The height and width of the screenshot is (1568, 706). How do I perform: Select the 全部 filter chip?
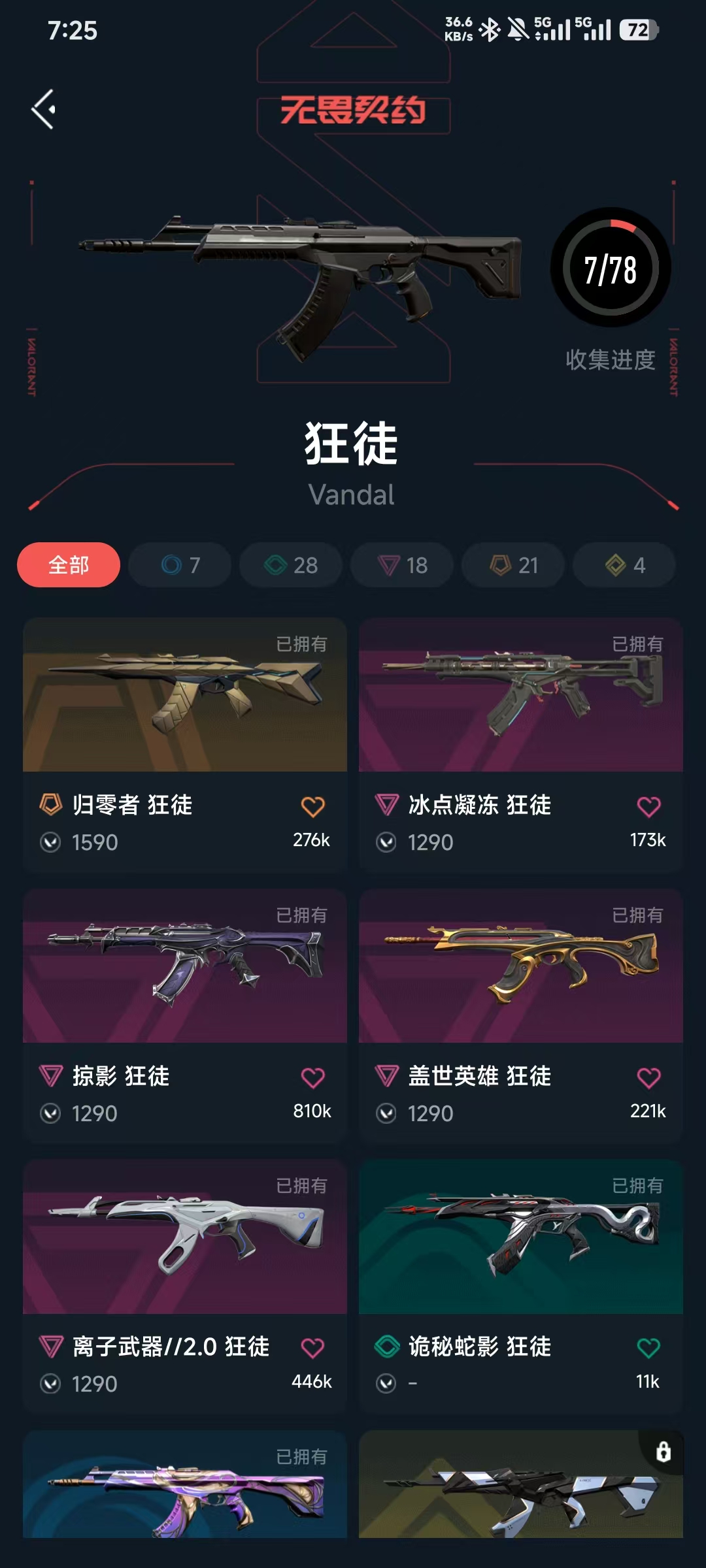[x=69, y=565]
